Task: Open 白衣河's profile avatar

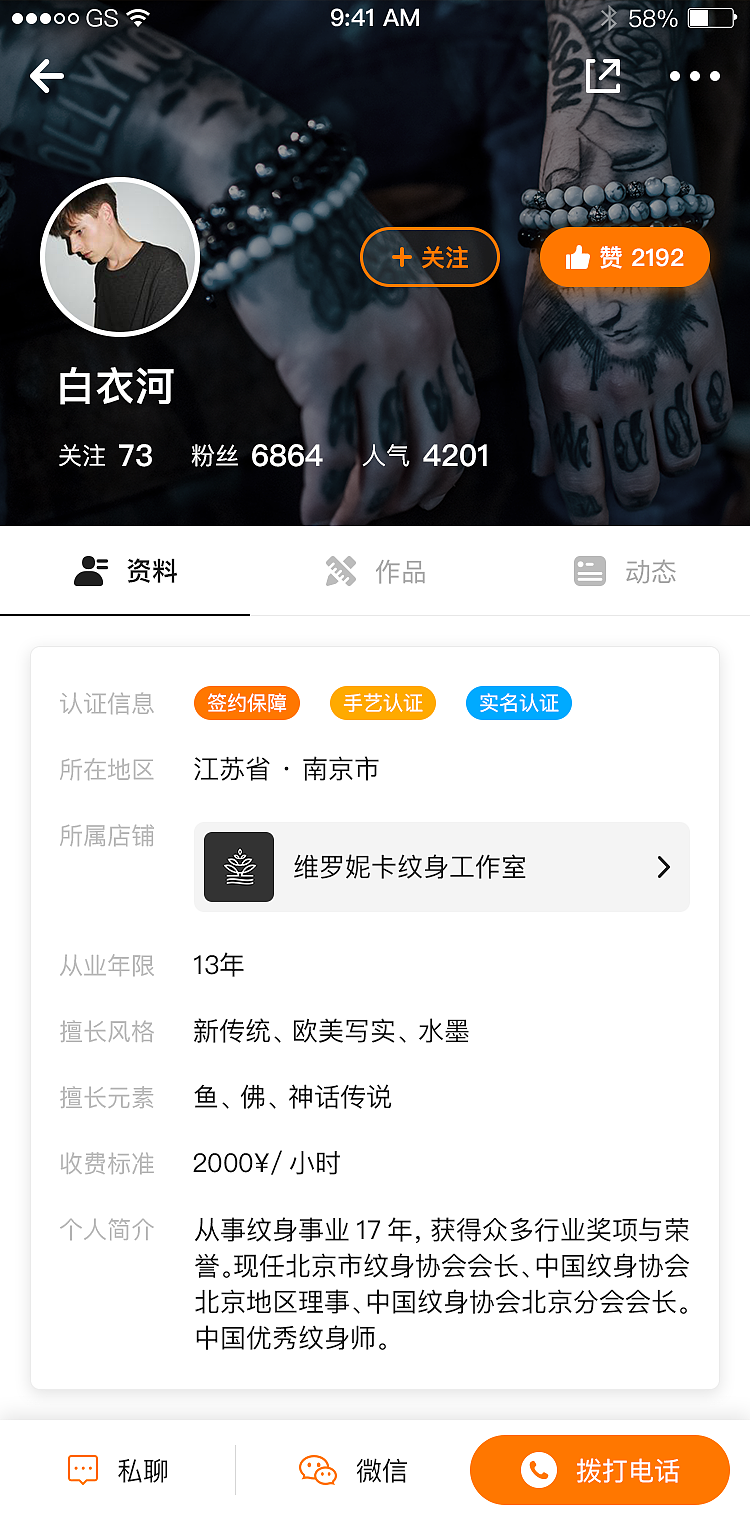Action: 120,257
